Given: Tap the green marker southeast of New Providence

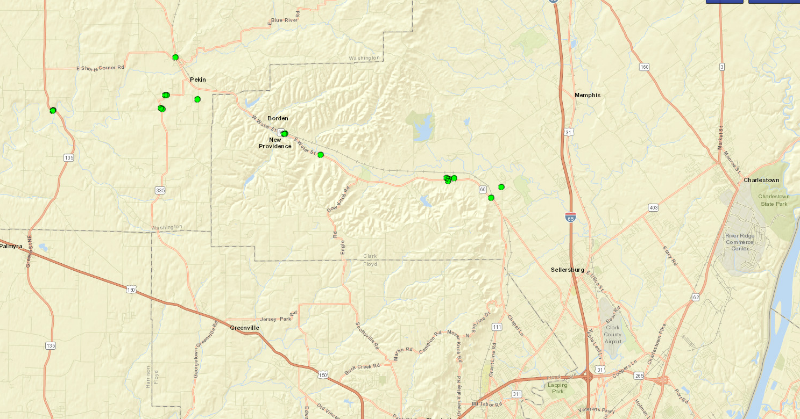Looking at the screenshot, I should click(321, 155).
